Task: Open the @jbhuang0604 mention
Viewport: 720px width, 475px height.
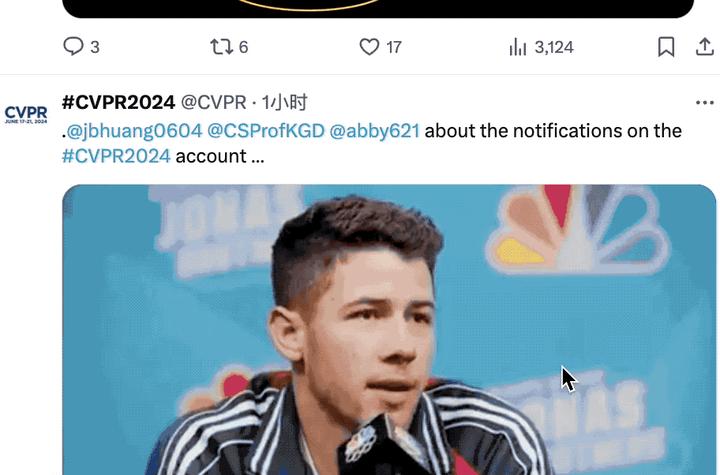Action: pyautogui.click(x=134, y=131)
